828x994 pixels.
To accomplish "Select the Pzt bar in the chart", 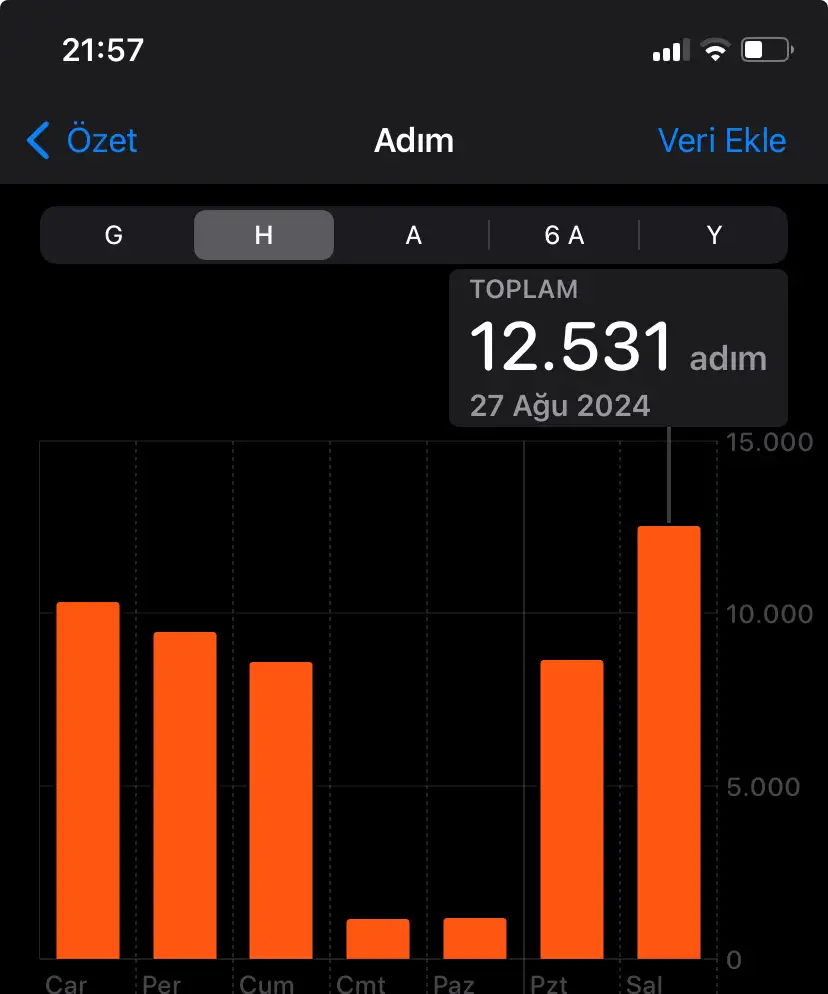I will pos(572,809).
